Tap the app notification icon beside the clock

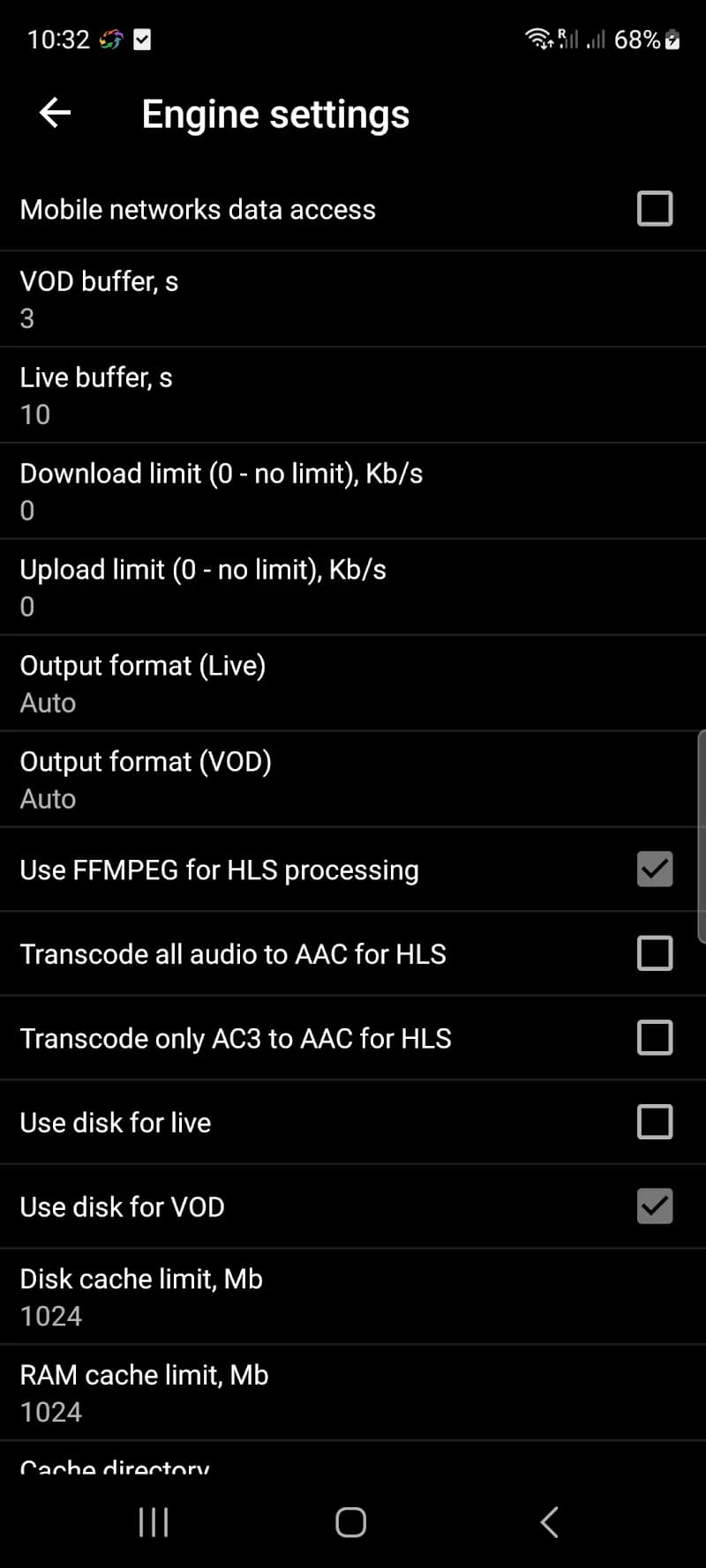(x=109, y=39)
